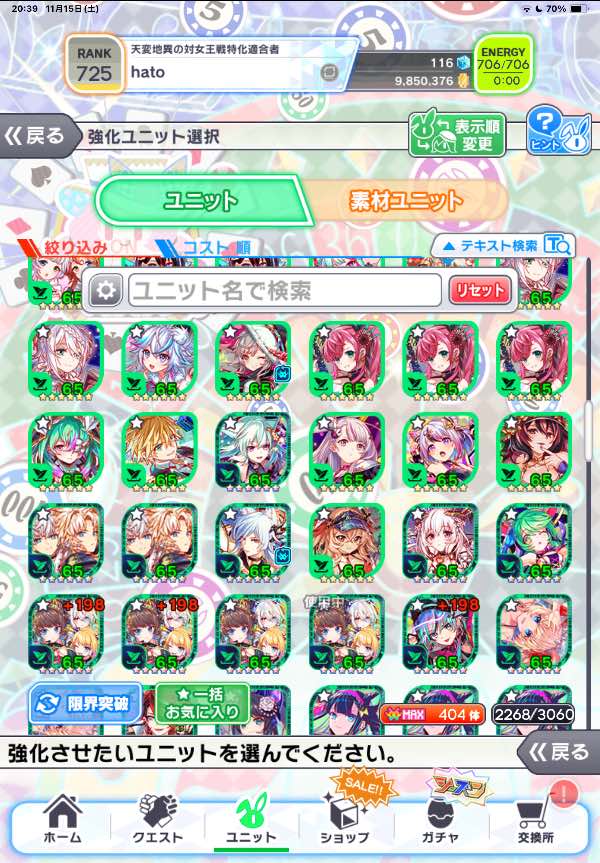Open the 表示順変更 sort order button
600x863 pixels.
tap(456, 135)
